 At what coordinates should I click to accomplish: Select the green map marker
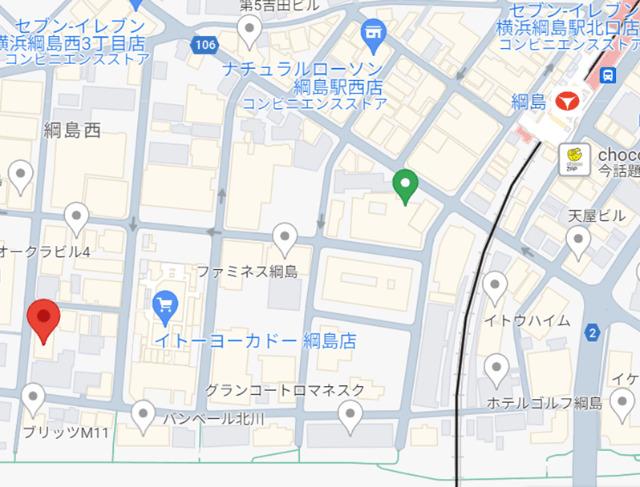404,184
